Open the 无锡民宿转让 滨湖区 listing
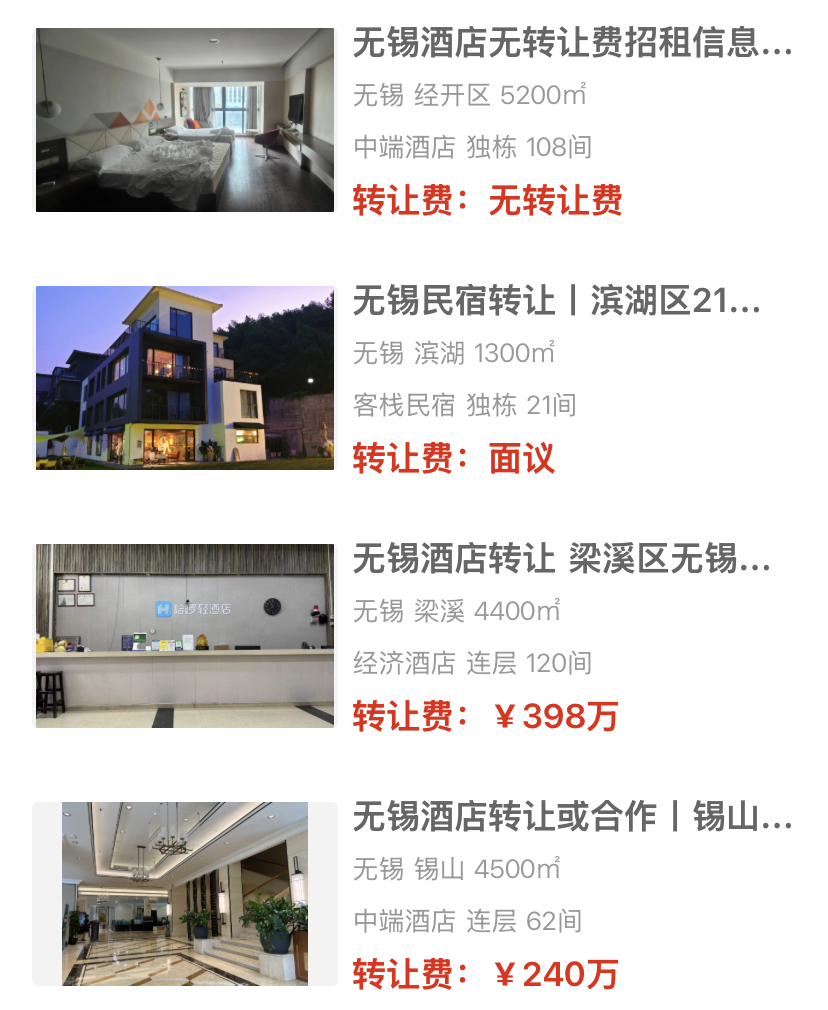 click(556, 302)
